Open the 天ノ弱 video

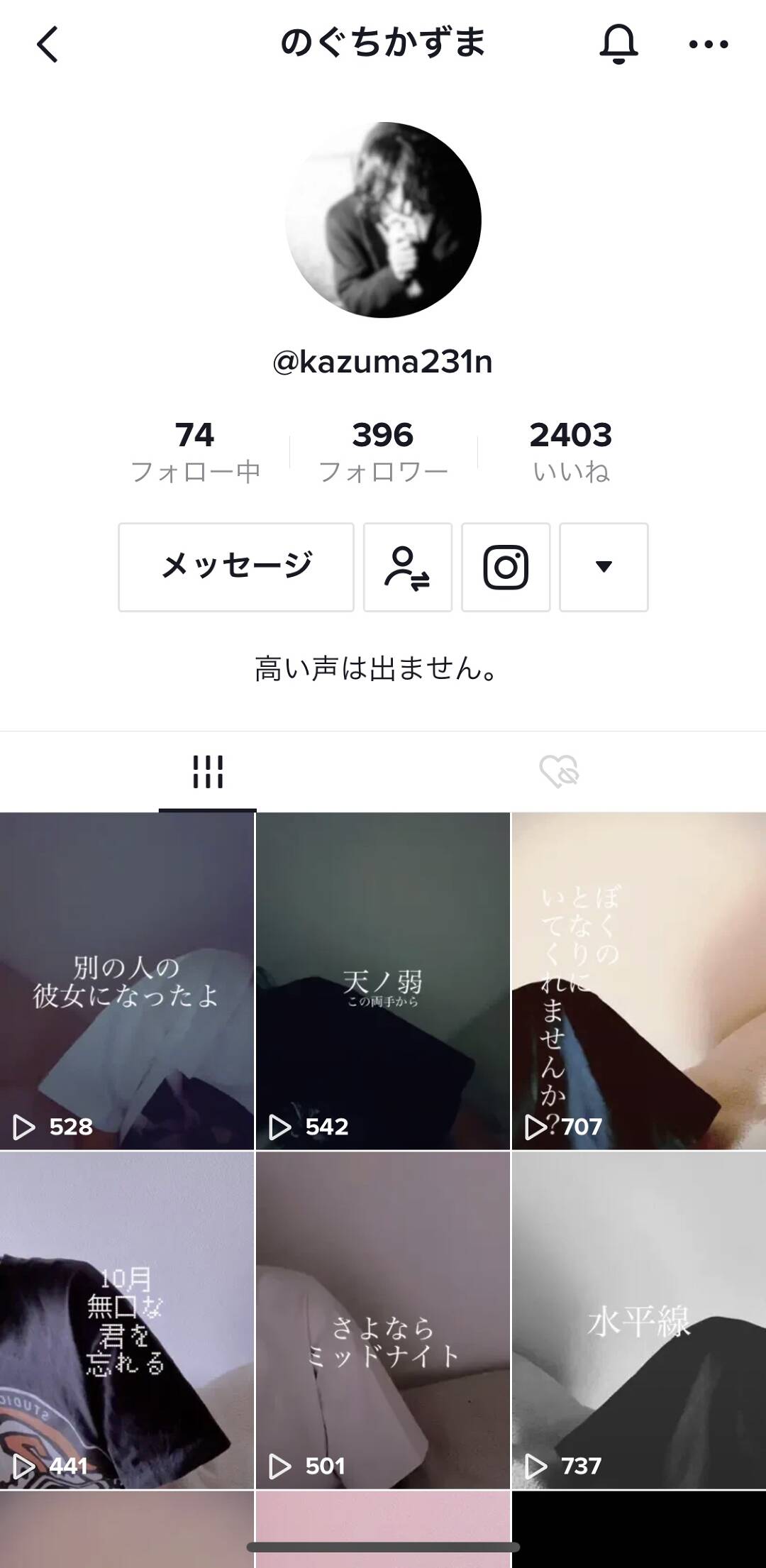tap(382, 981)
